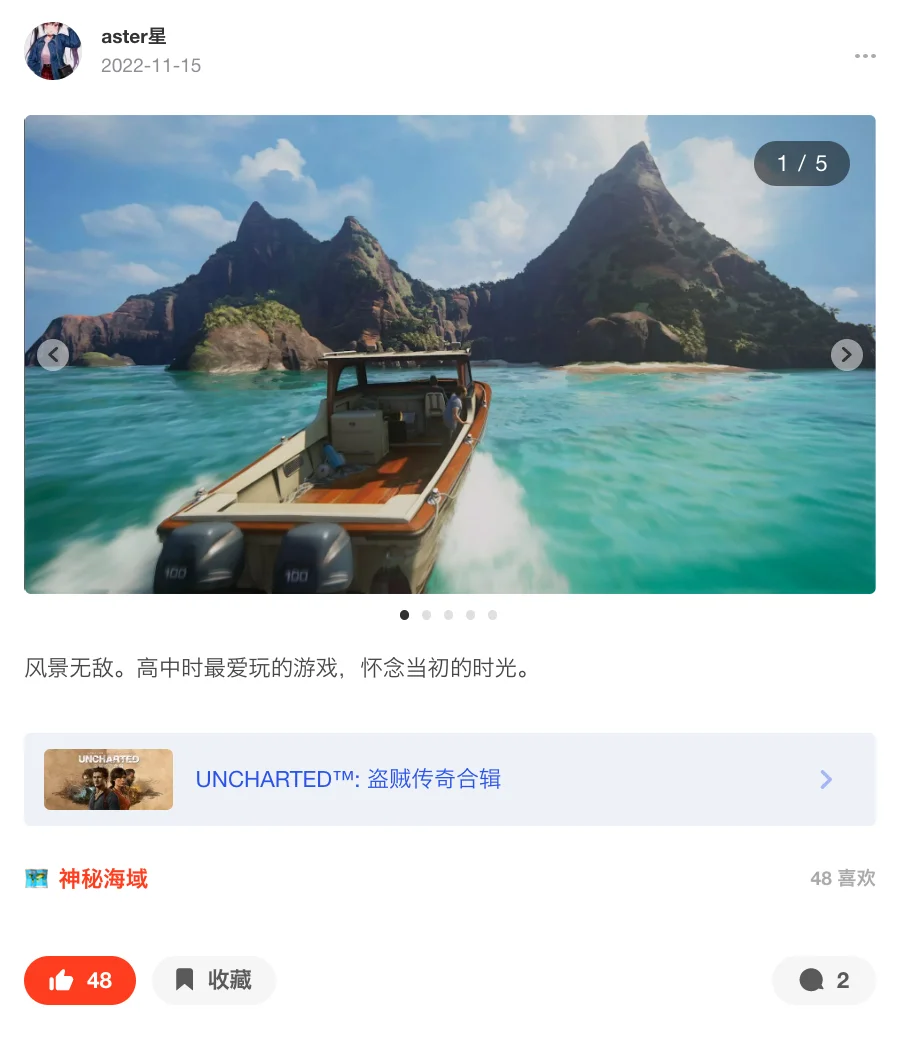This screenshot has width=900, height=1042.
Task: Open the 神秘海域 topic tag
Action: (x=102, y=879)
